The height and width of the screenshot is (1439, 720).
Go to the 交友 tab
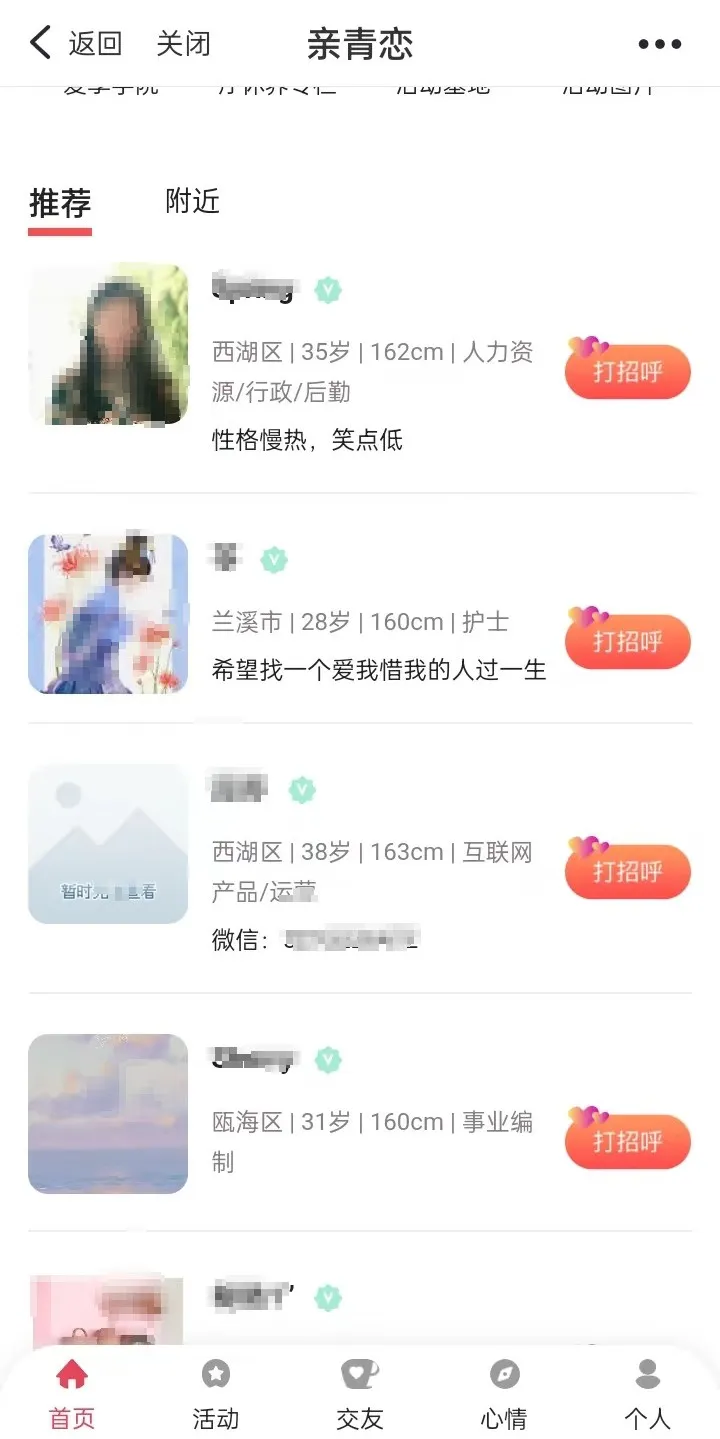point(360,1395)
